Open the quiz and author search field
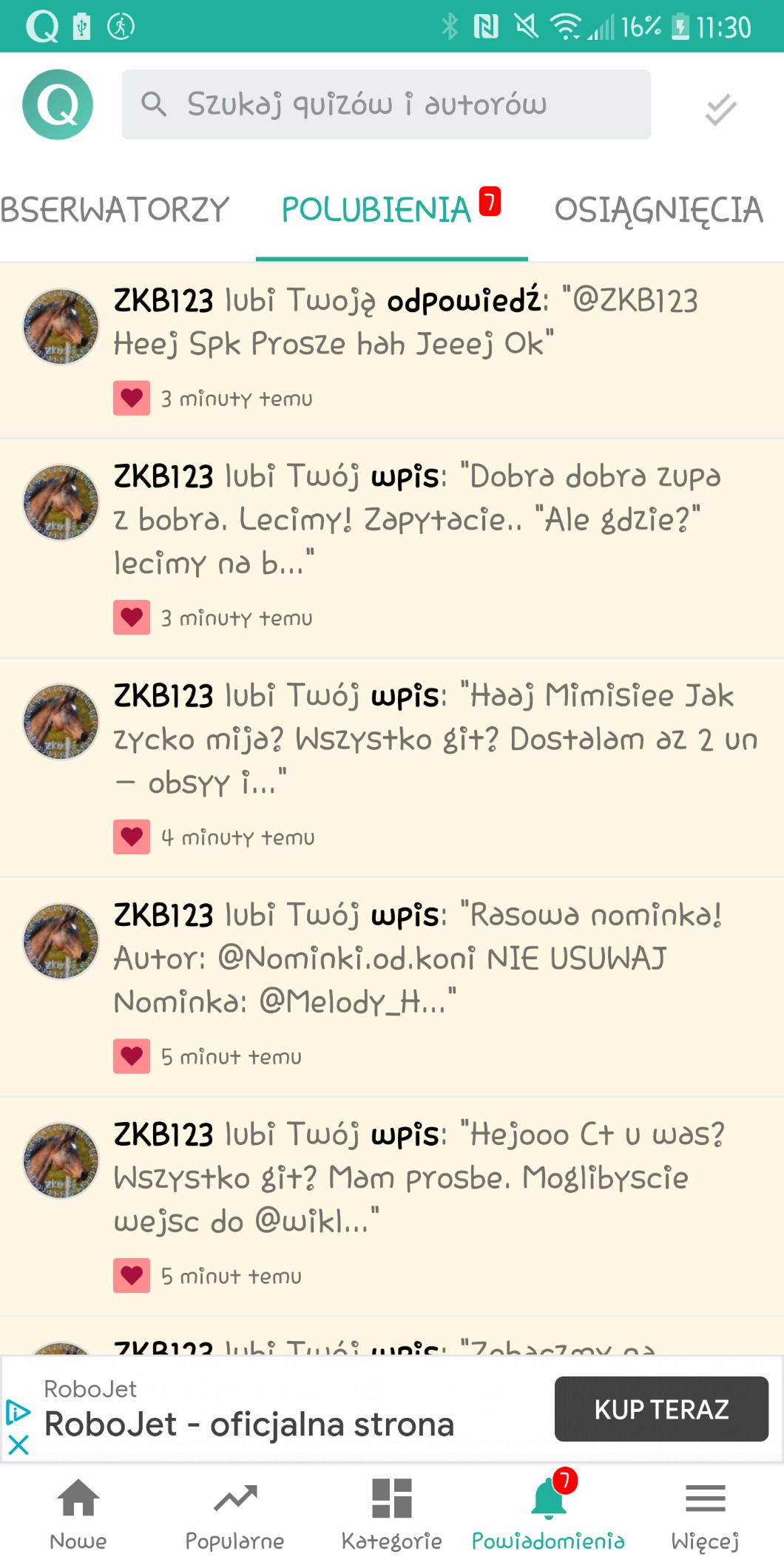 click(386, 104)
